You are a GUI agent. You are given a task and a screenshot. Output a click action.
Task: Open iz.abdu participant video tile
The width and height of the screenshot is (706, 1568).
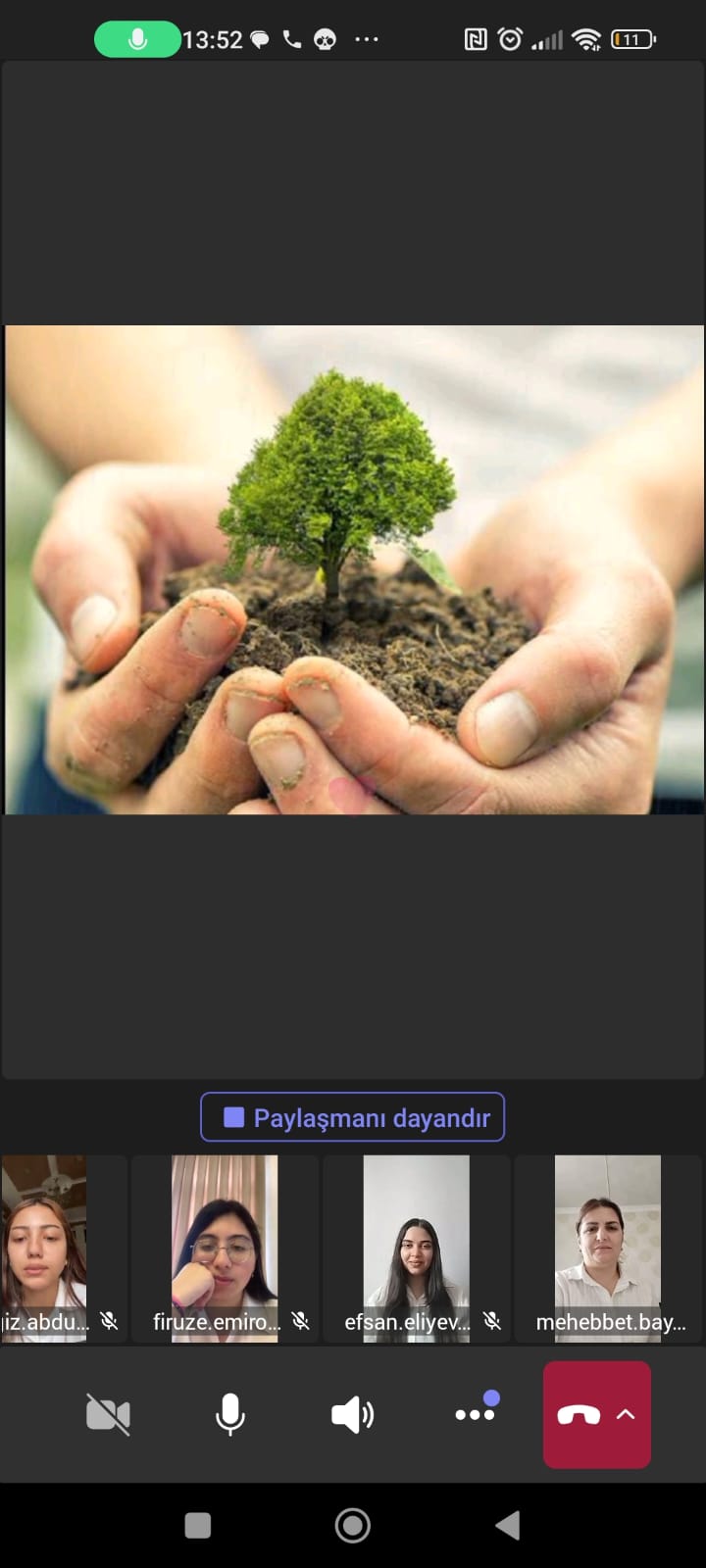tap(46, 1249)
